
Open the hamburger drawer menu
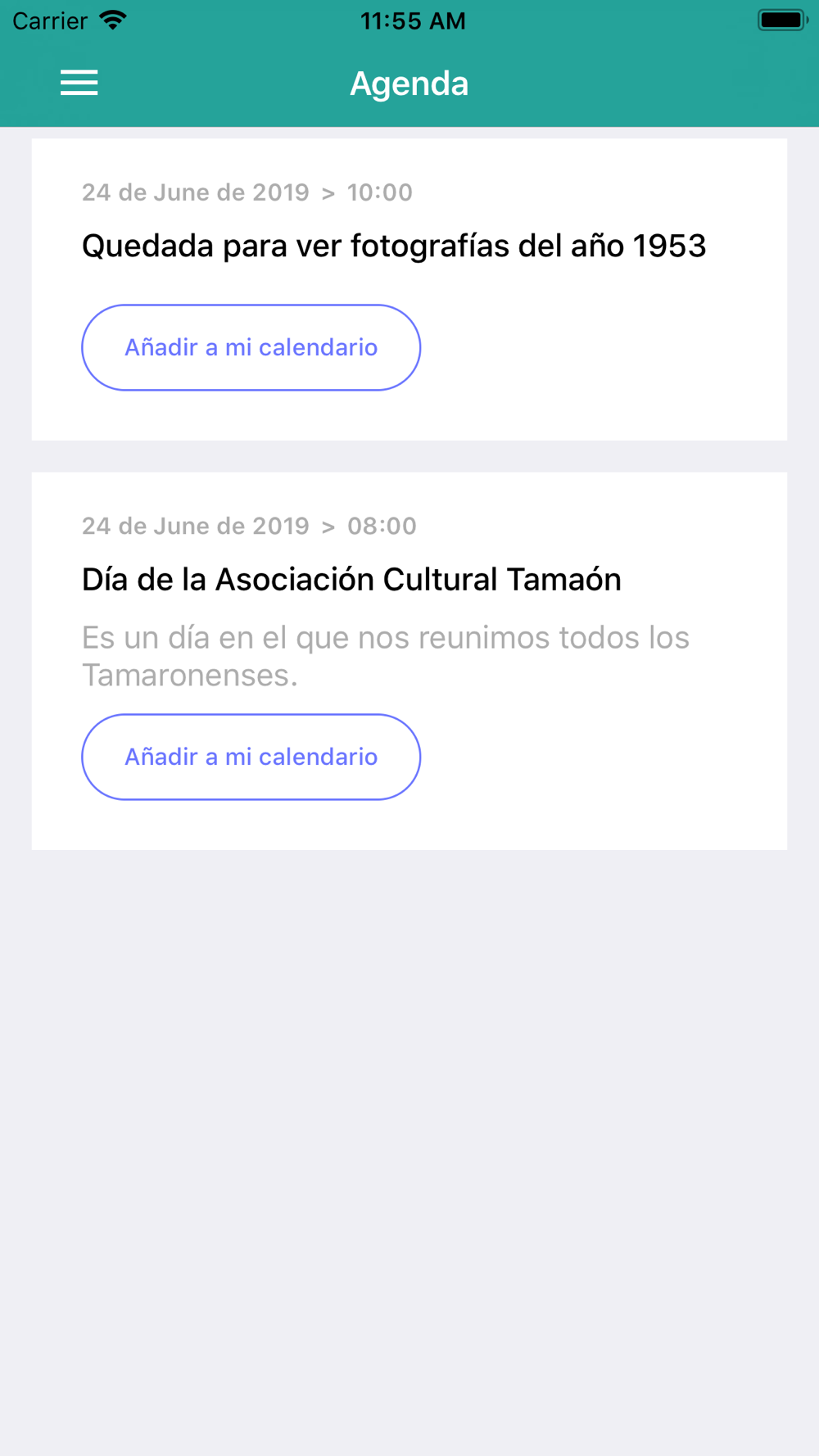(x=79, y=83)
